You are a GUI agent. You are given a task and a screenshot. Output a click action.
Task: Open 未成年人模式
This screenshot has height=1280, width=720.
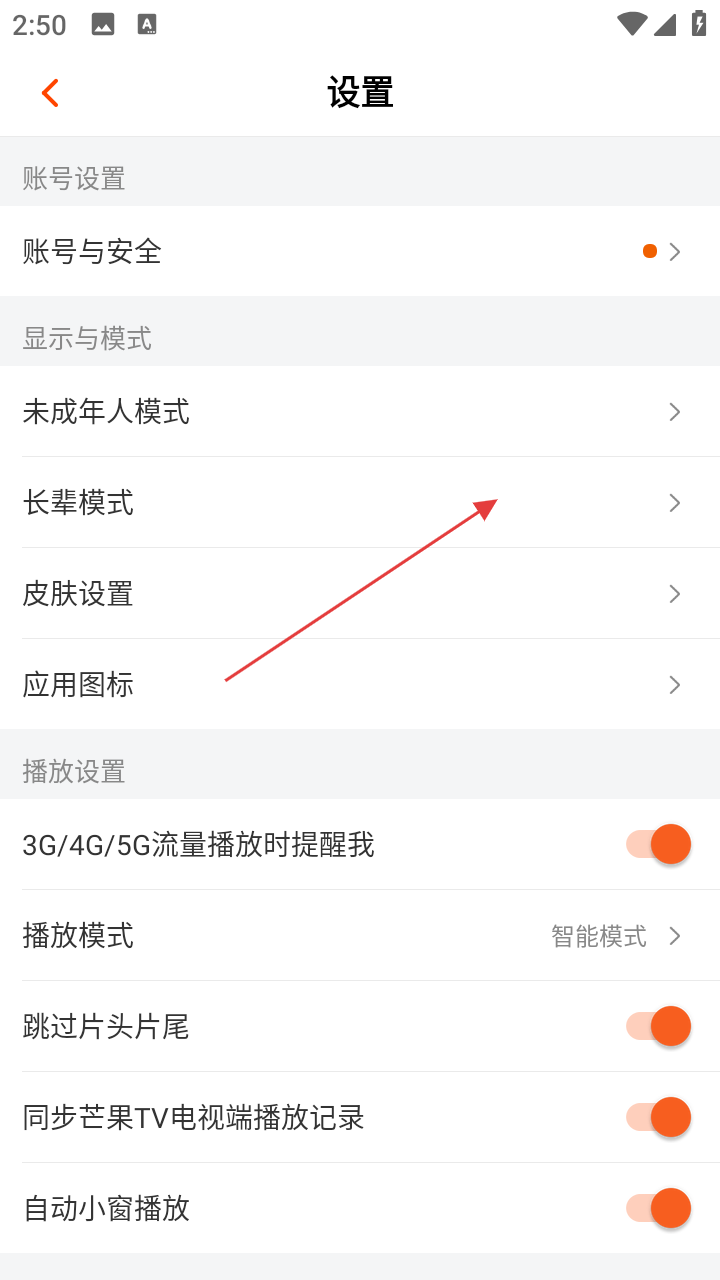360,411
